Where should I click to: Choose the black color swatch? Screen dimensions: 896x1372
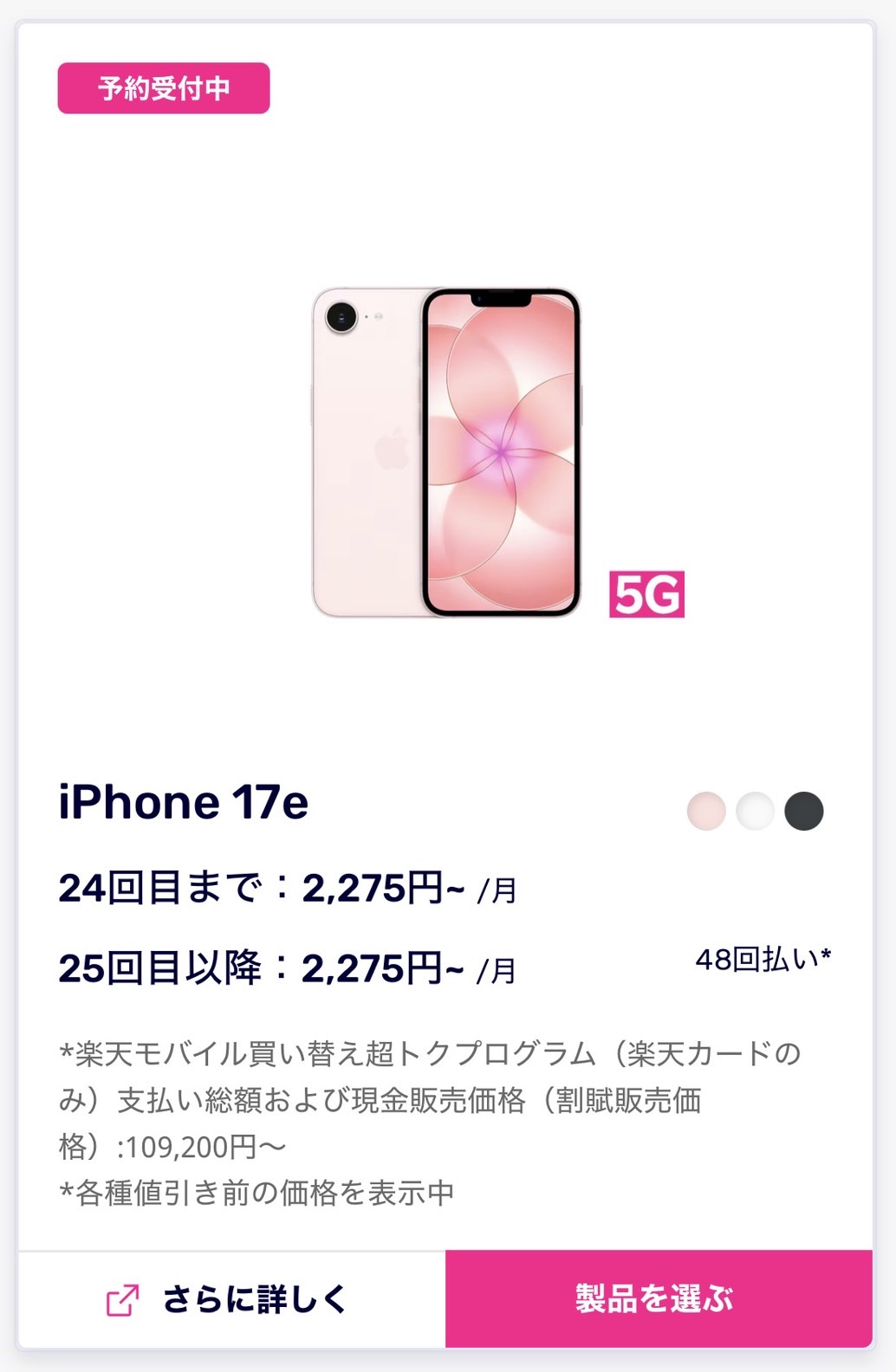coord(803,812)
